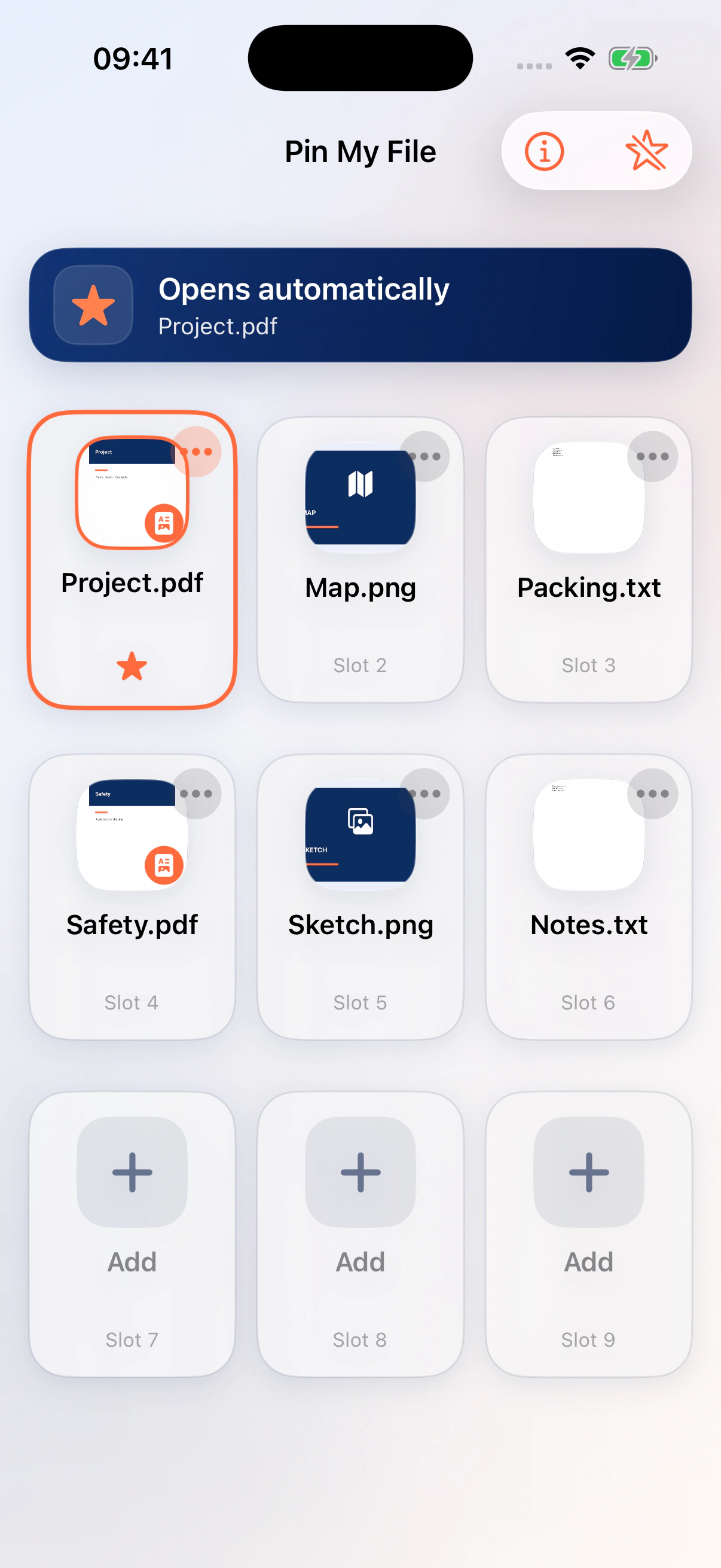
Task: Add a file to Slot 9
Action: click(x=588, y=1234)
